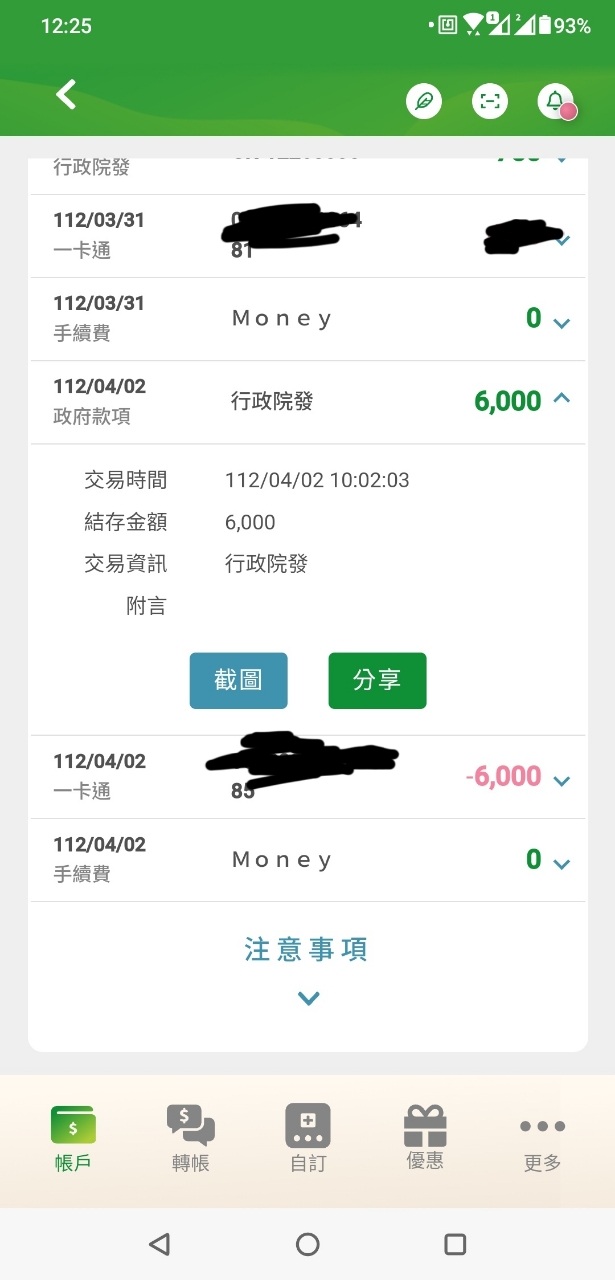Open the 優惠 offers tab
The height and width of the screenshot is (1280, 615).
425,1138
